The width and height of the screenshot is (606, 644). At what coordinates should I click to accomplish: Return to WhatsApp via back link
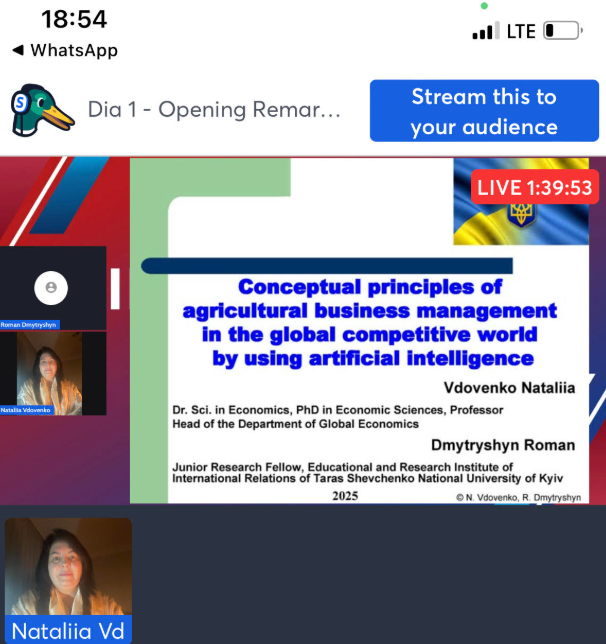[64, 50]
